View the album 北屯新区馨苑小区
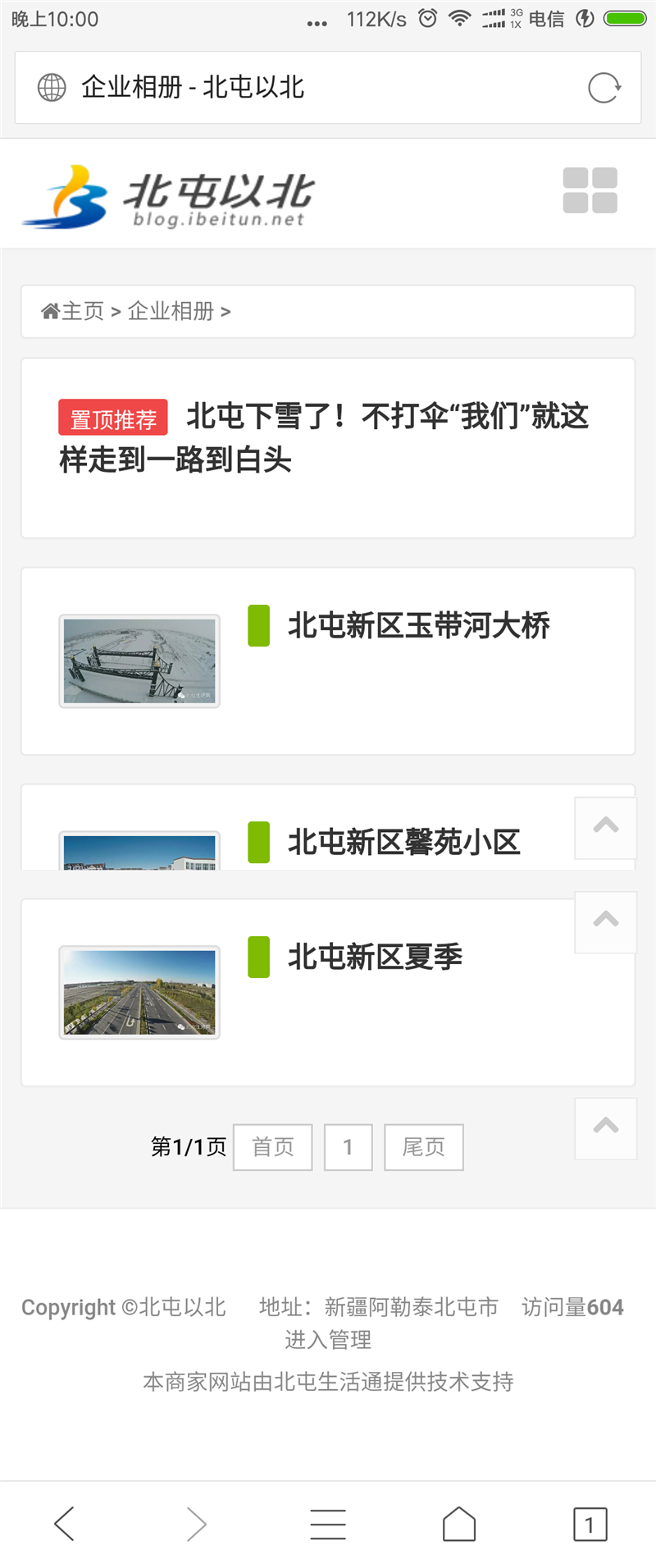This screenshot has width=656, height=1568. pos(403,842)
